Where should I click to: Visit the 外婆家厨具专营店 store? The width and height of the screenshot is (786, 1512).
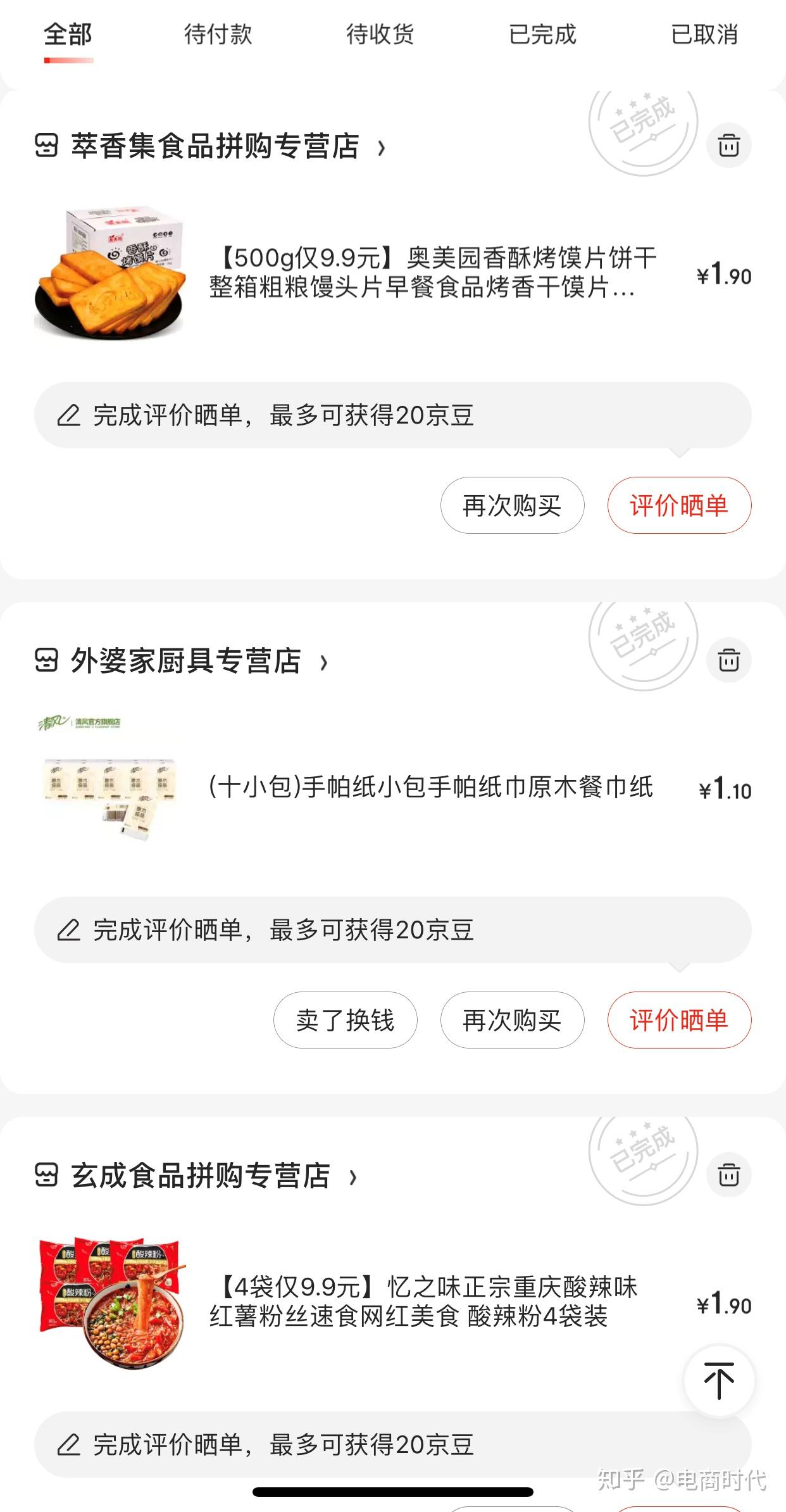pos(186,661)
